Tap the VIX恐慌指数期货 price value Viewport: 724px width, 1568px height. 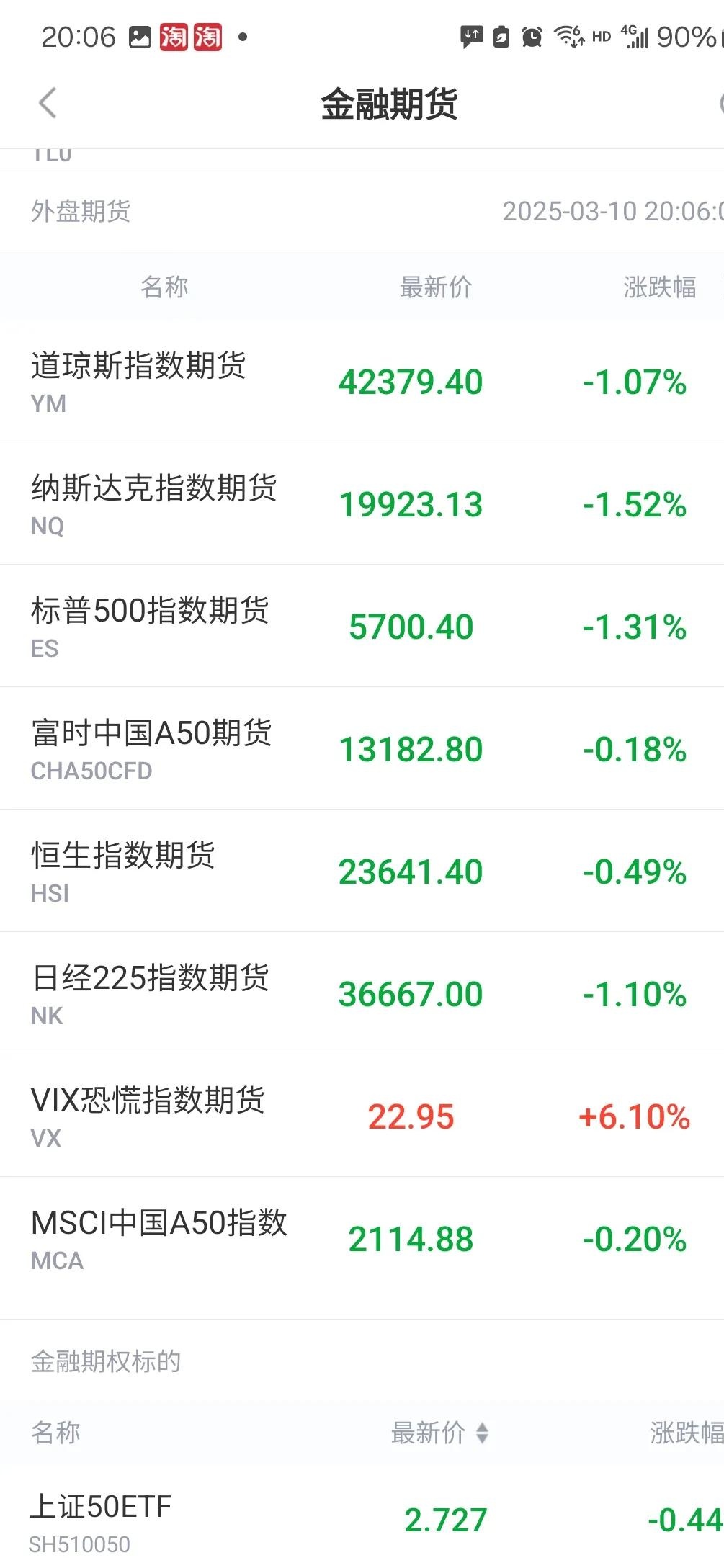tap(411, 1117)
